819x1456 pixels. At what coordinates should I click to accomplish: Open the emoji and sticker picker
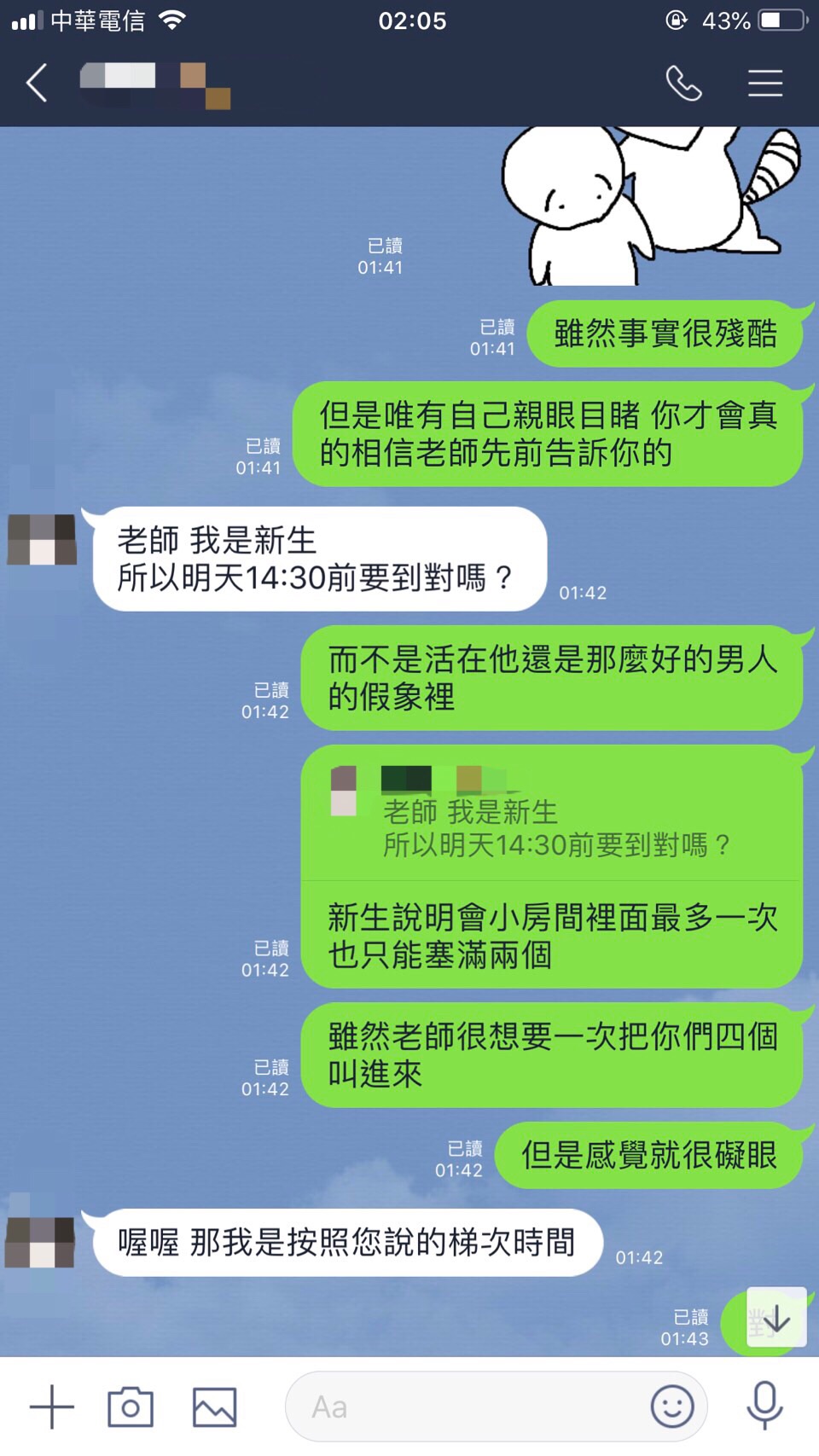click(x=671, y=1407)
